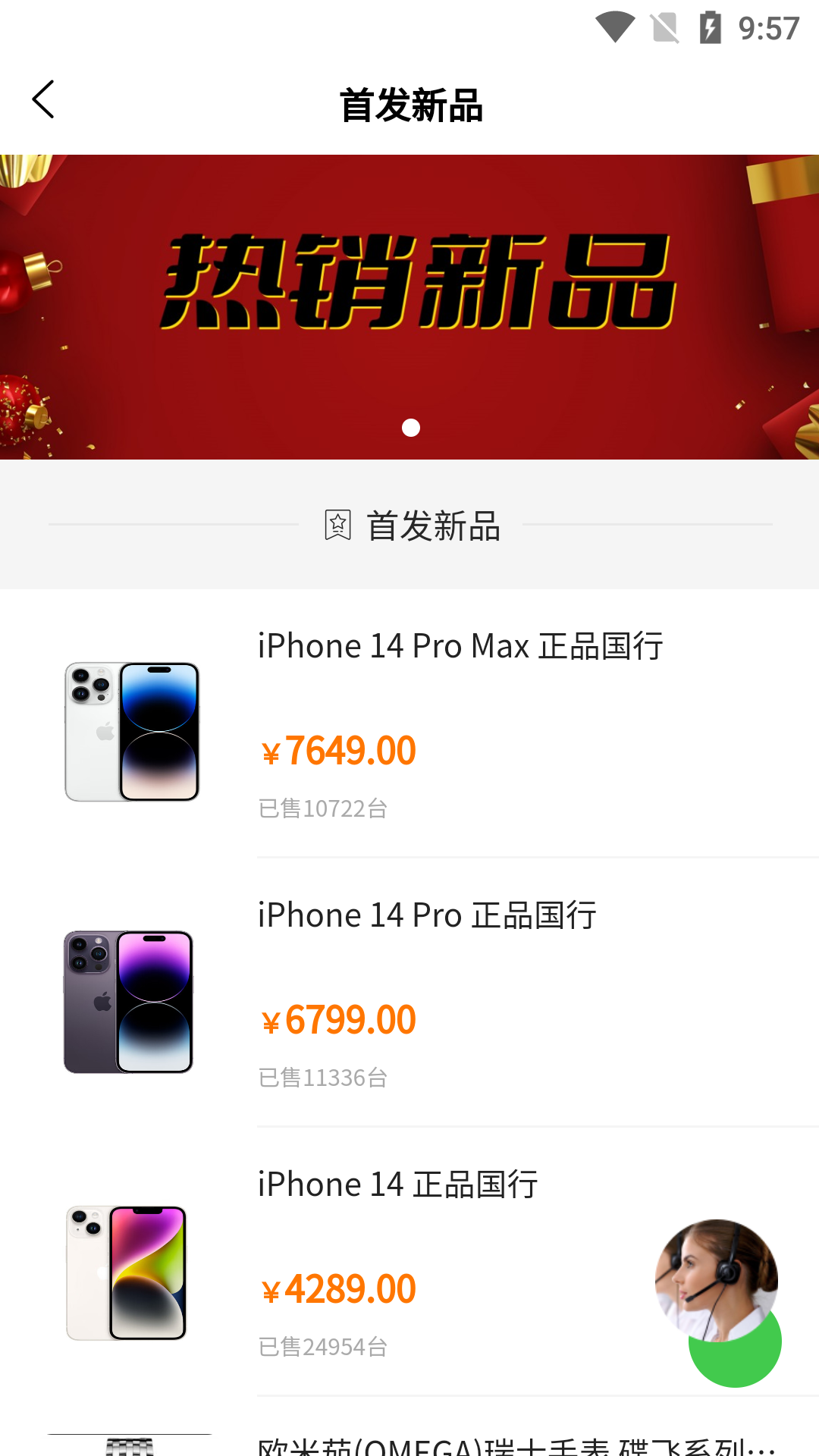Open the 热销新品 promotional banner

tap(409, 306)
